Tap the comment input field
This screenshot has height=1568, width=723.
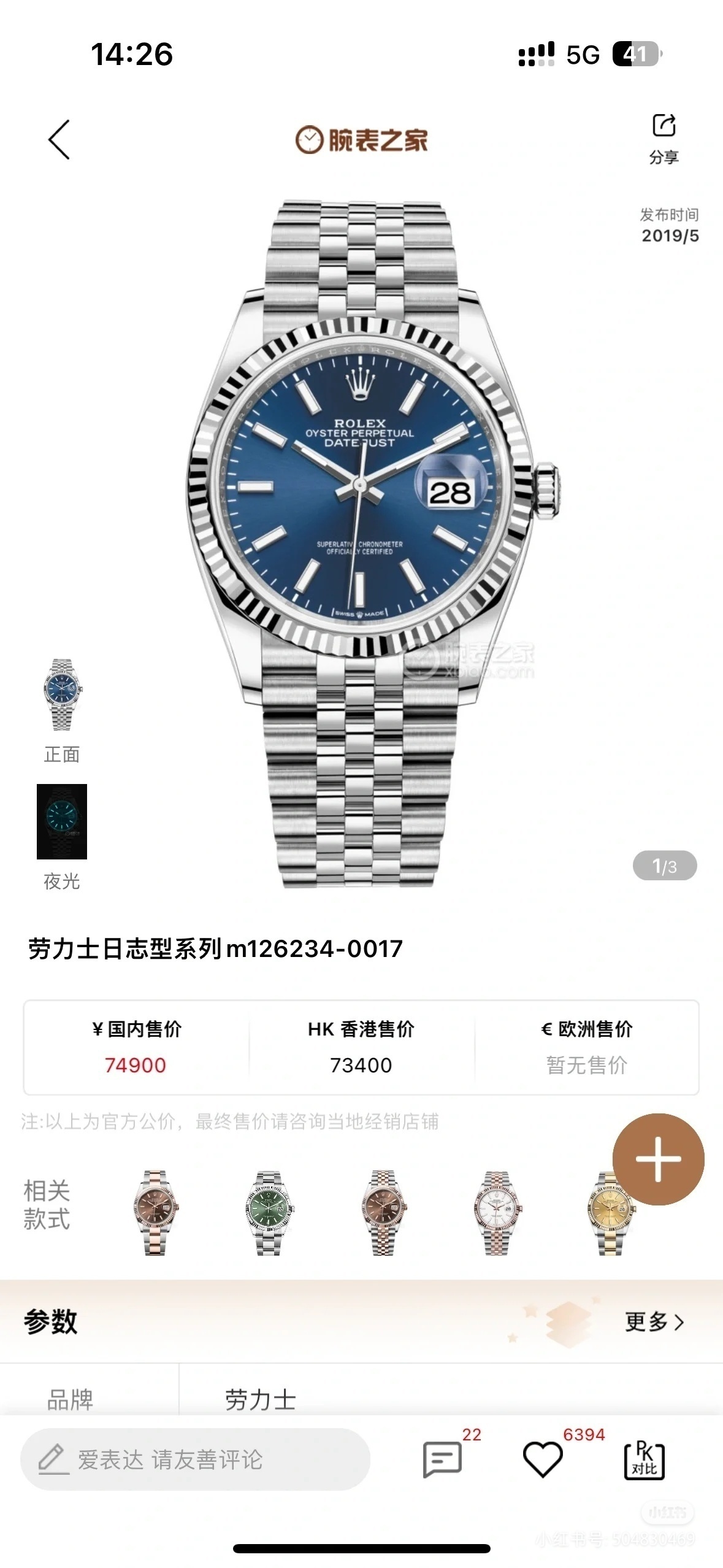(195, 1459)
